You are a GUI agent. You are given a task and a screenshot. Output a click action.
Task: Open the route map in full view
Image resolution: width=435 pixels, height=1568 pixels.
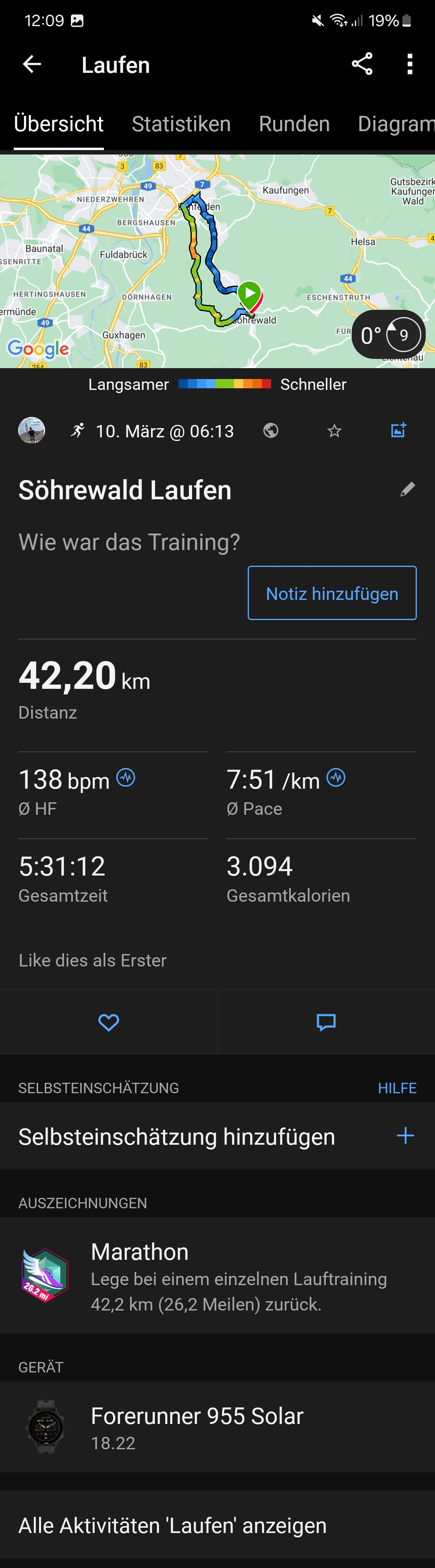click(152, 262)
